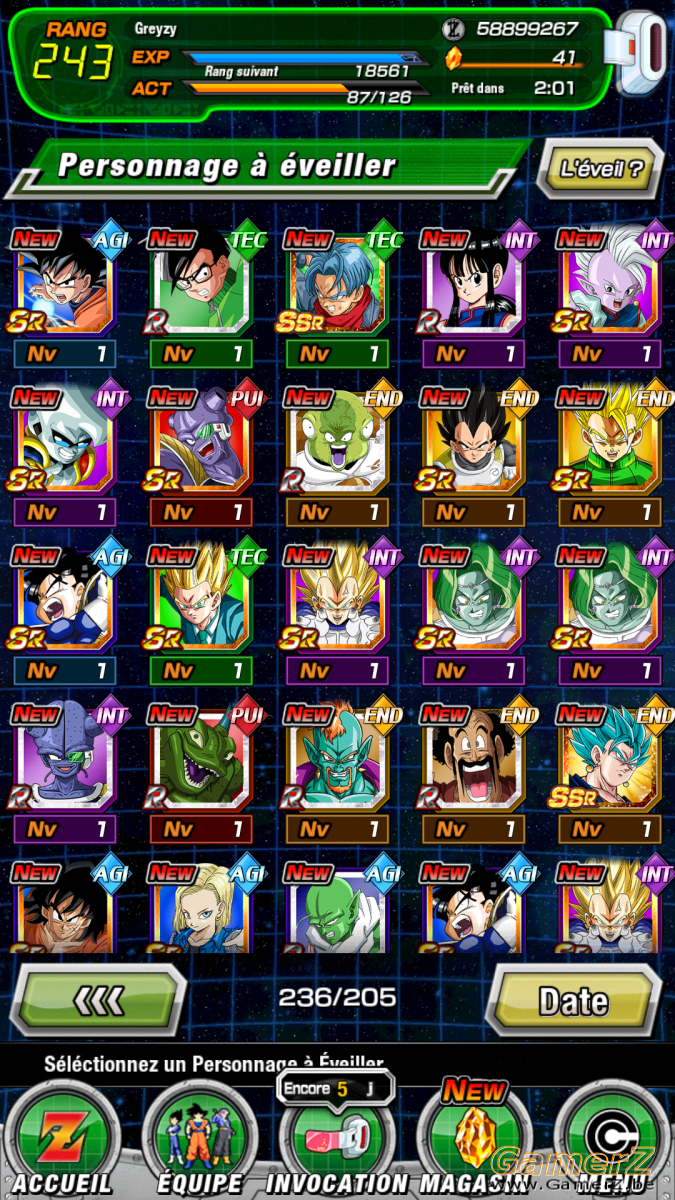
Task: Open the scouter device icon at top right
Action: (641, 55)
